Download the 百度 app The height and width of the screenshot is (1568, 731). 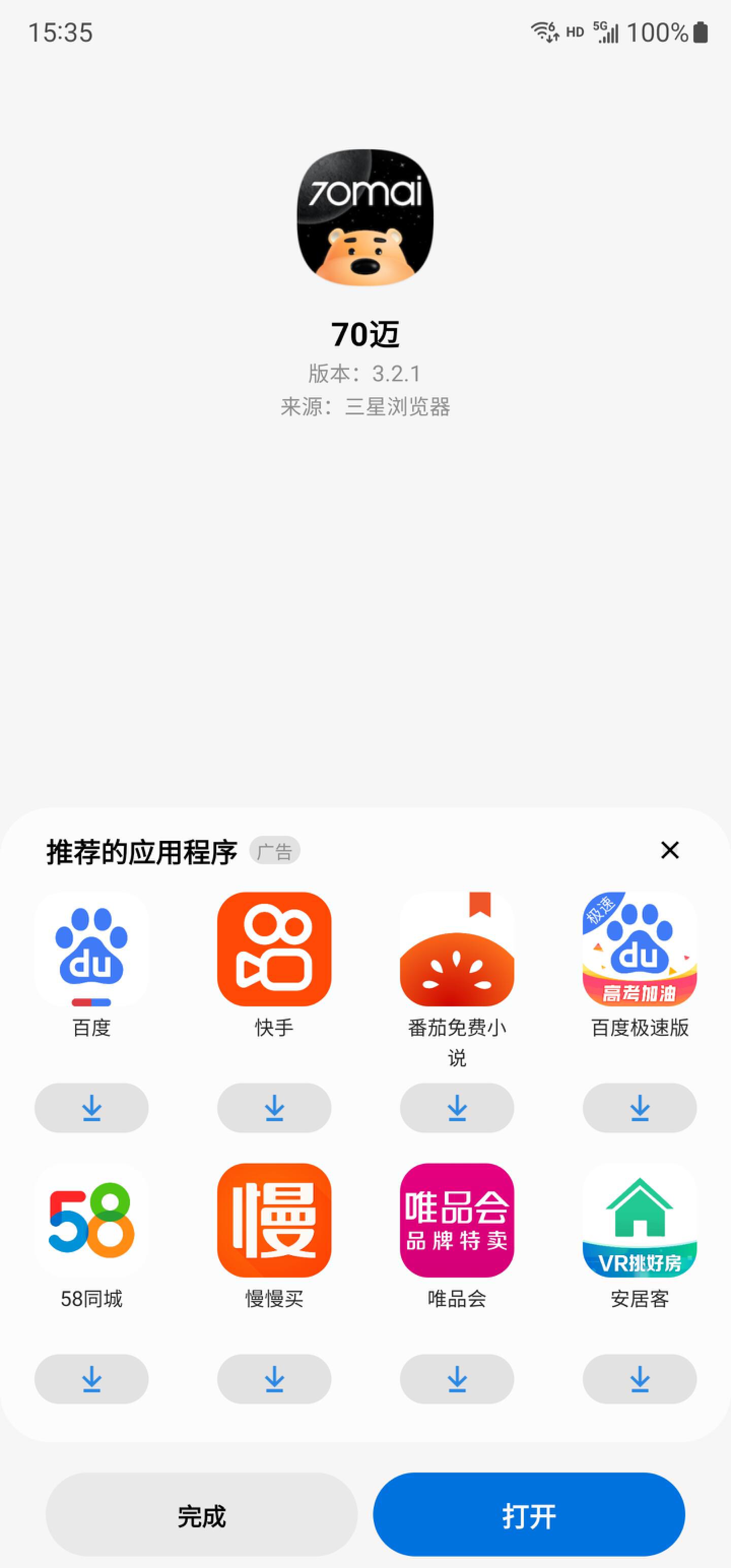[91, 1108]
